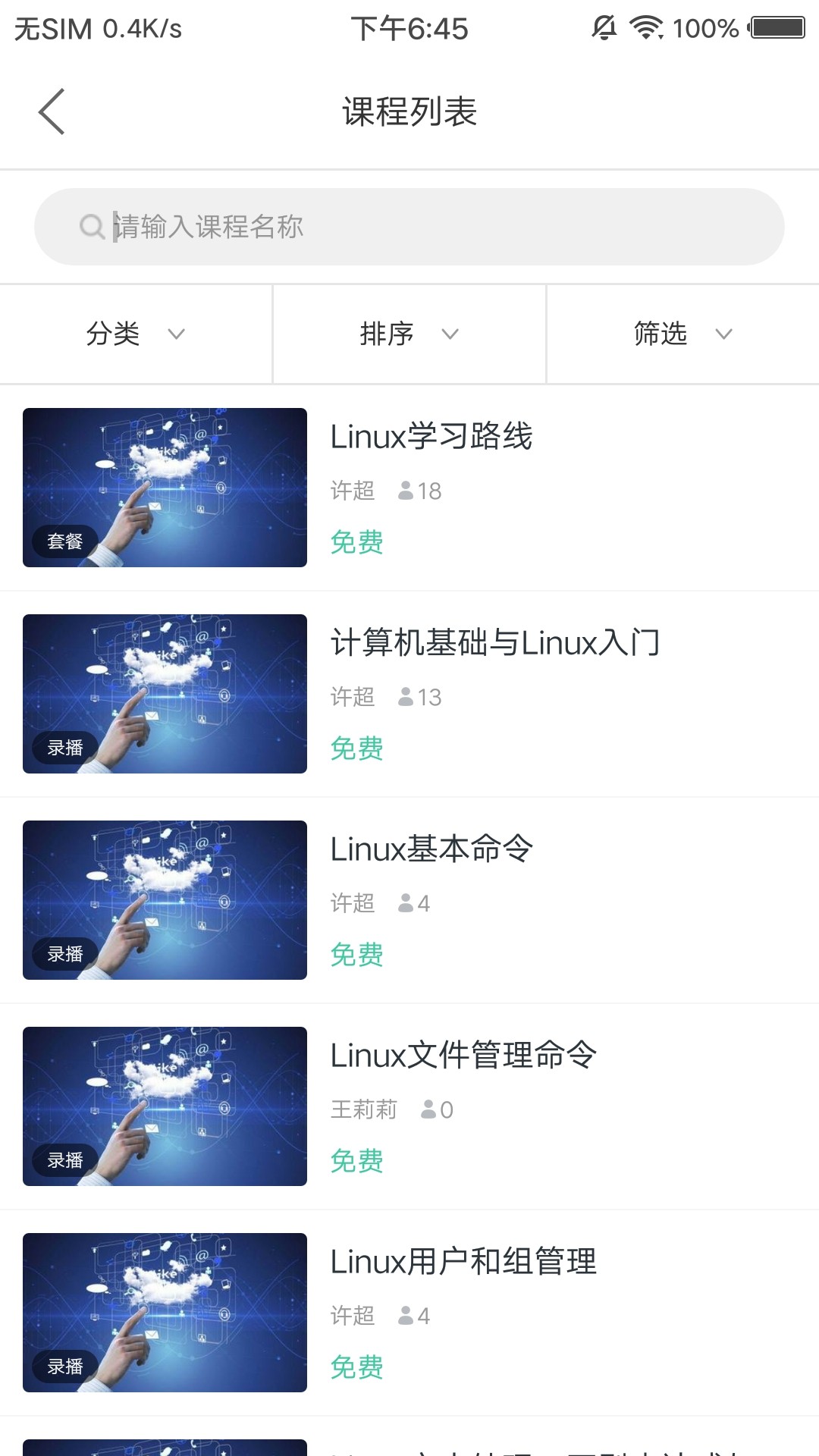Click 免费 label under Linux文件管理命令
The height and width of the screenshot is (1456, 819).
tap(356, 1161)
